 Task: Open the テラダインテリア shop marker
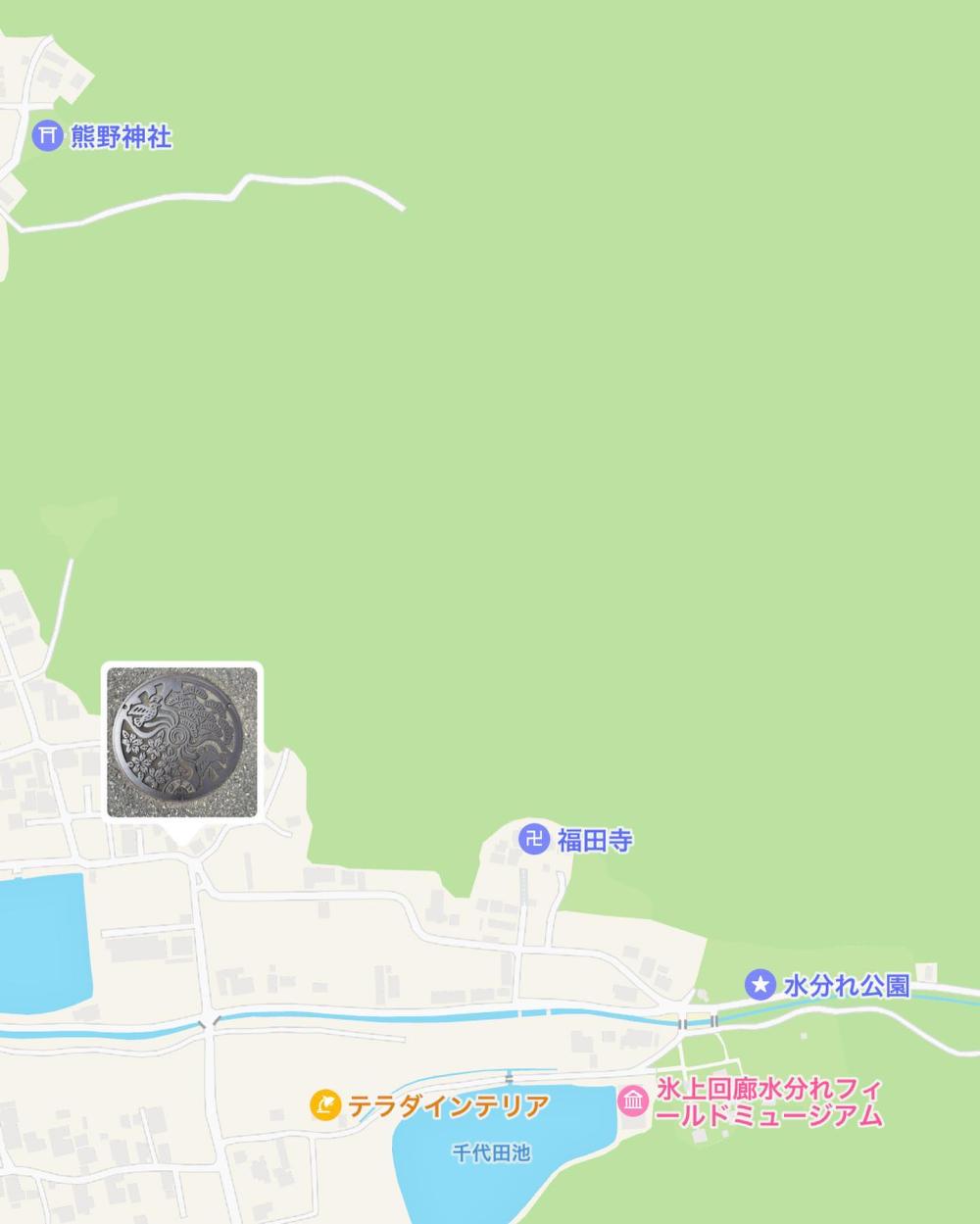point(325,1104)
